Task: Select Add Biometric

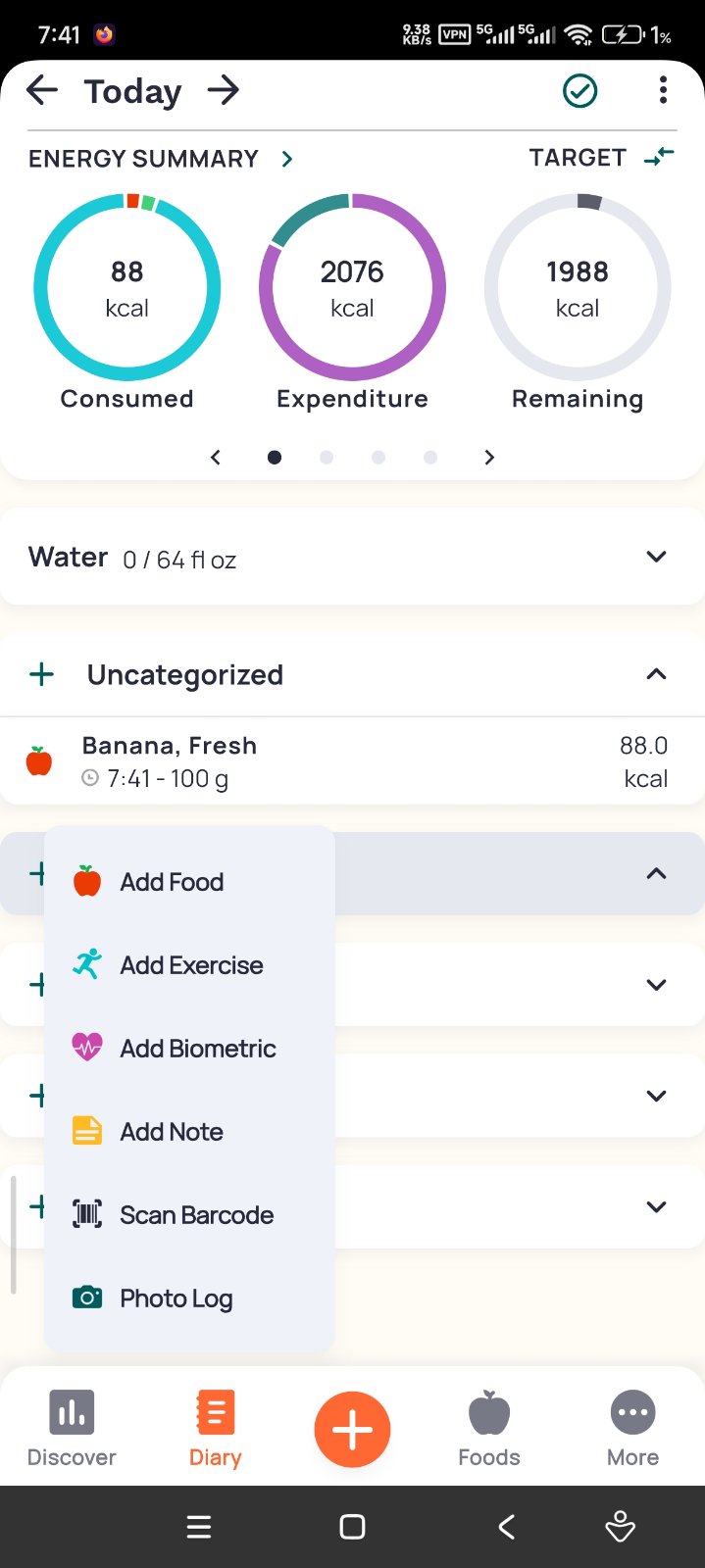Action: (x=197, y=1049)
